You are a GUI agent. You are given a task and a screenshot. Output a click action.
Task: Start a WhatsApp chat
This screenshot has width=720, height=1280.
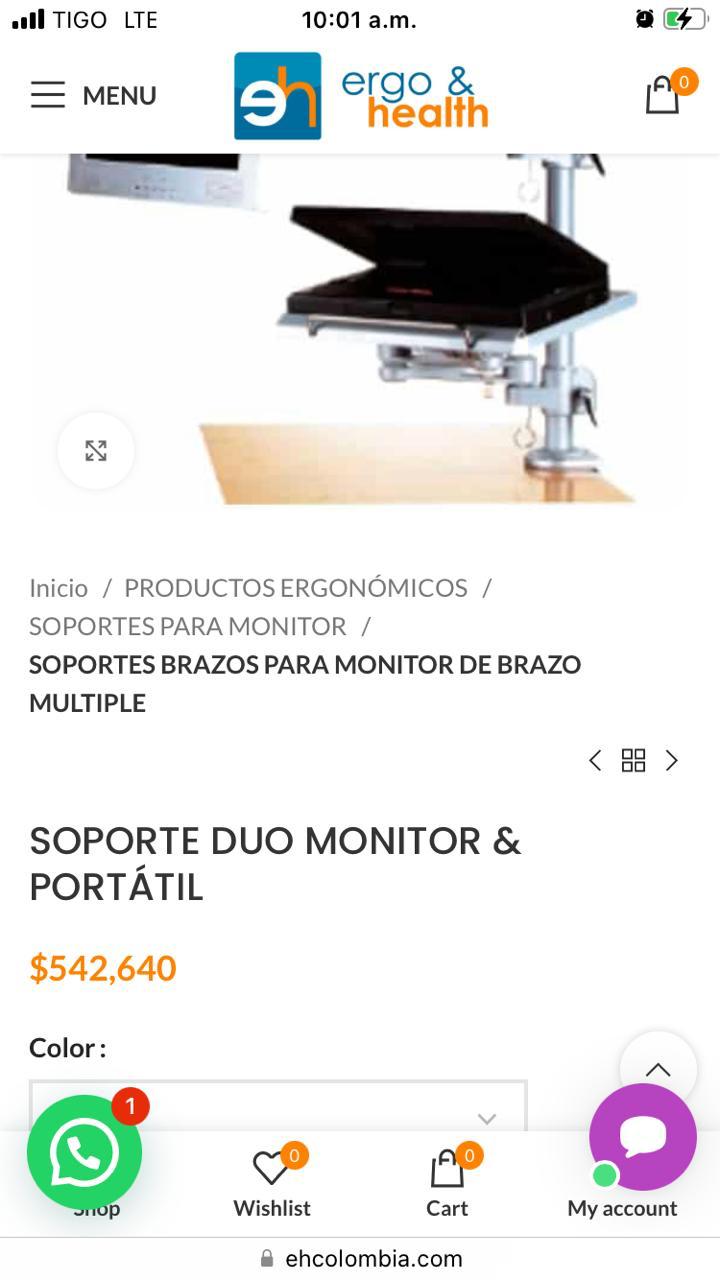(x=84, y=1153)
